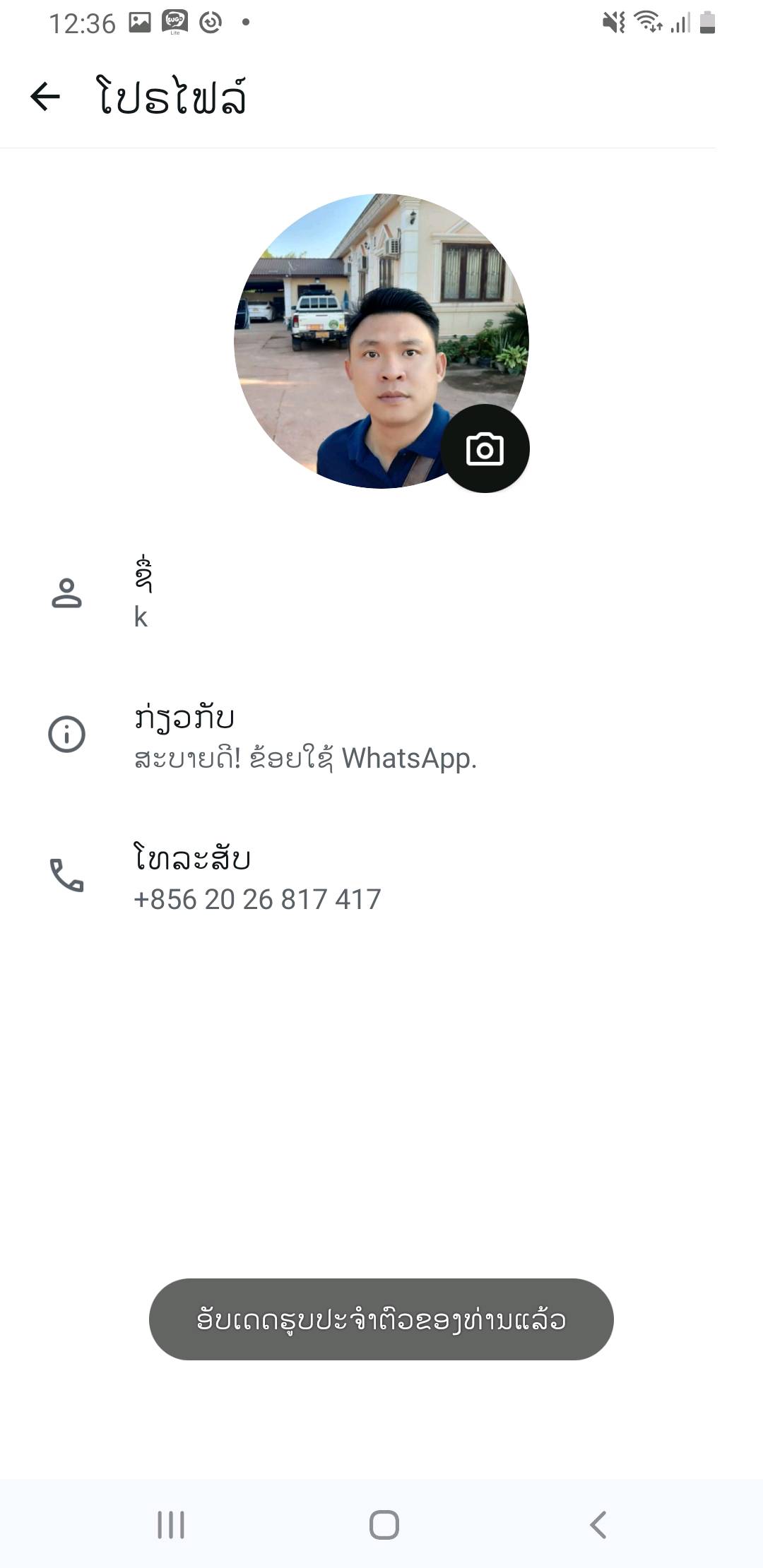Open the recent apps button
This screenshot has height=1568, width=763.
click(171, 1524)
